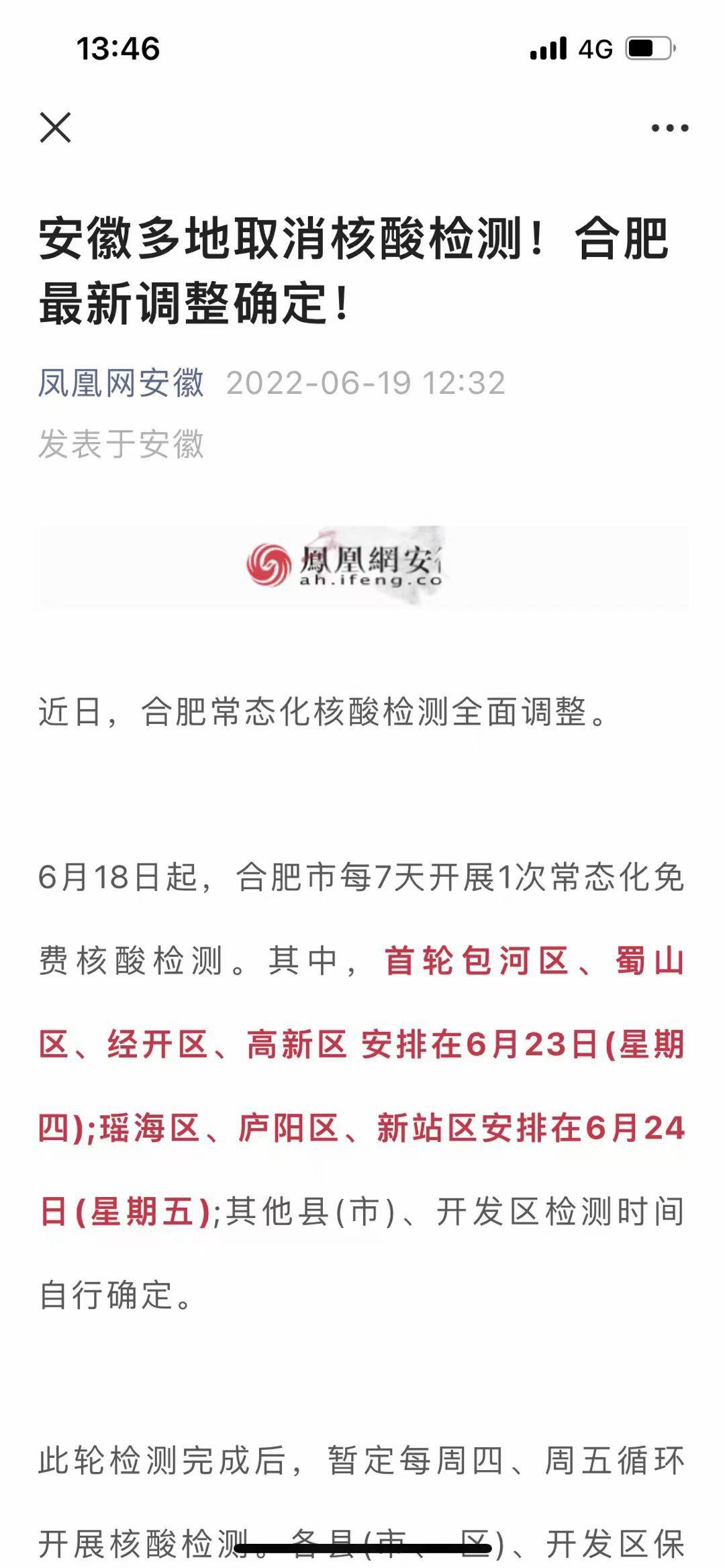Open the 凤凰网安徽 account link
The width and height of the screenshot is (725, 1568).
[121, 383]
